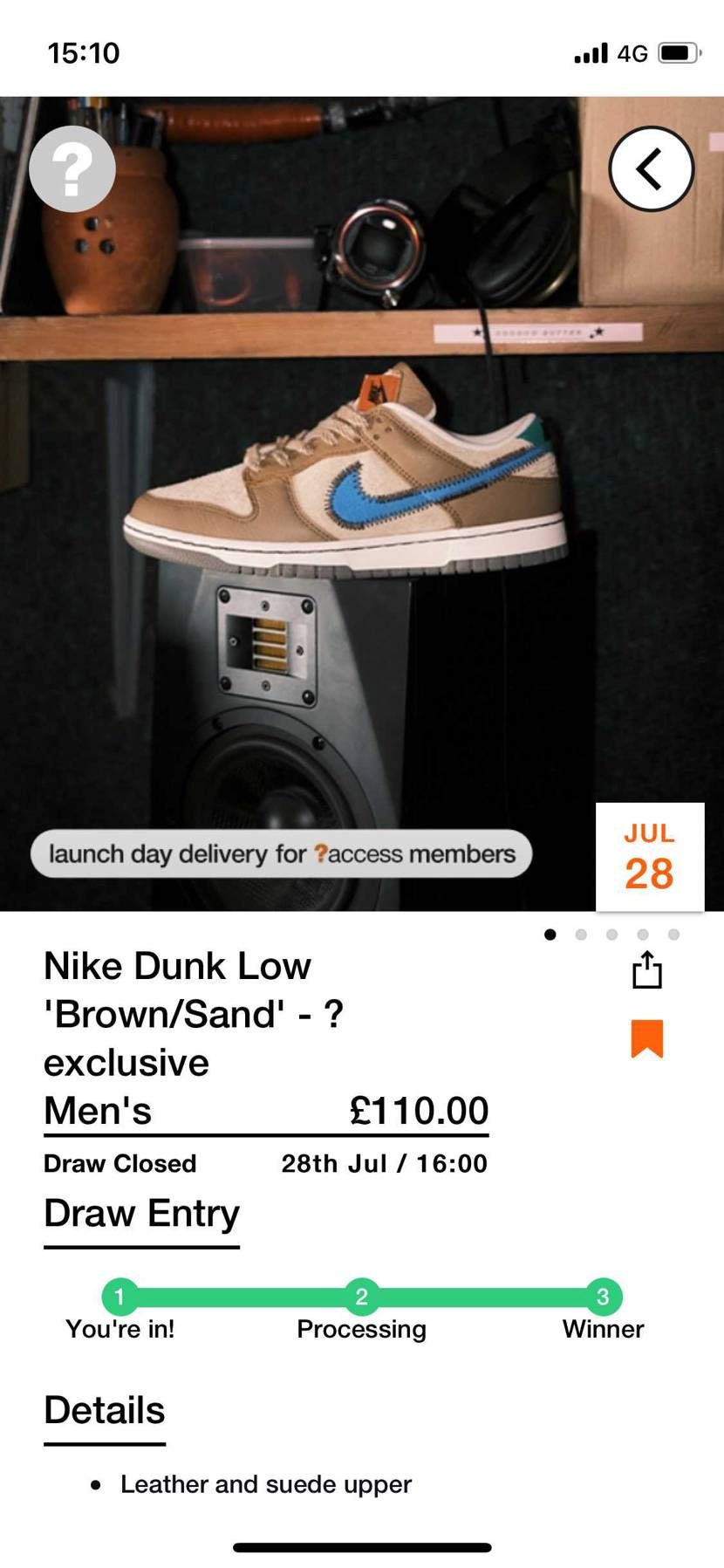
Task: Share this Nike Dunk Low listing
Action: (x=647, y=970)
